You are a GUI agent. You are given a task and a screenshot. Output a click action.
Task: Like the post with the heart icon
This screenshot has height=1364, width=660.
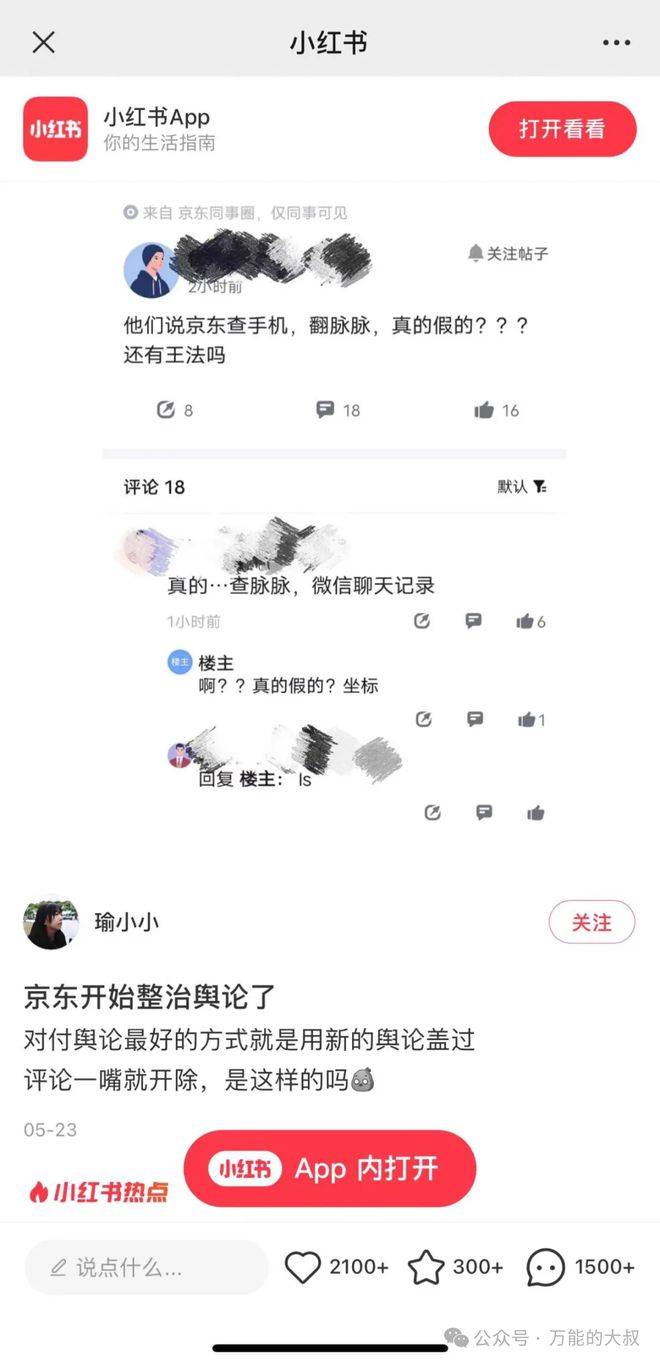tap(303, 1268)
